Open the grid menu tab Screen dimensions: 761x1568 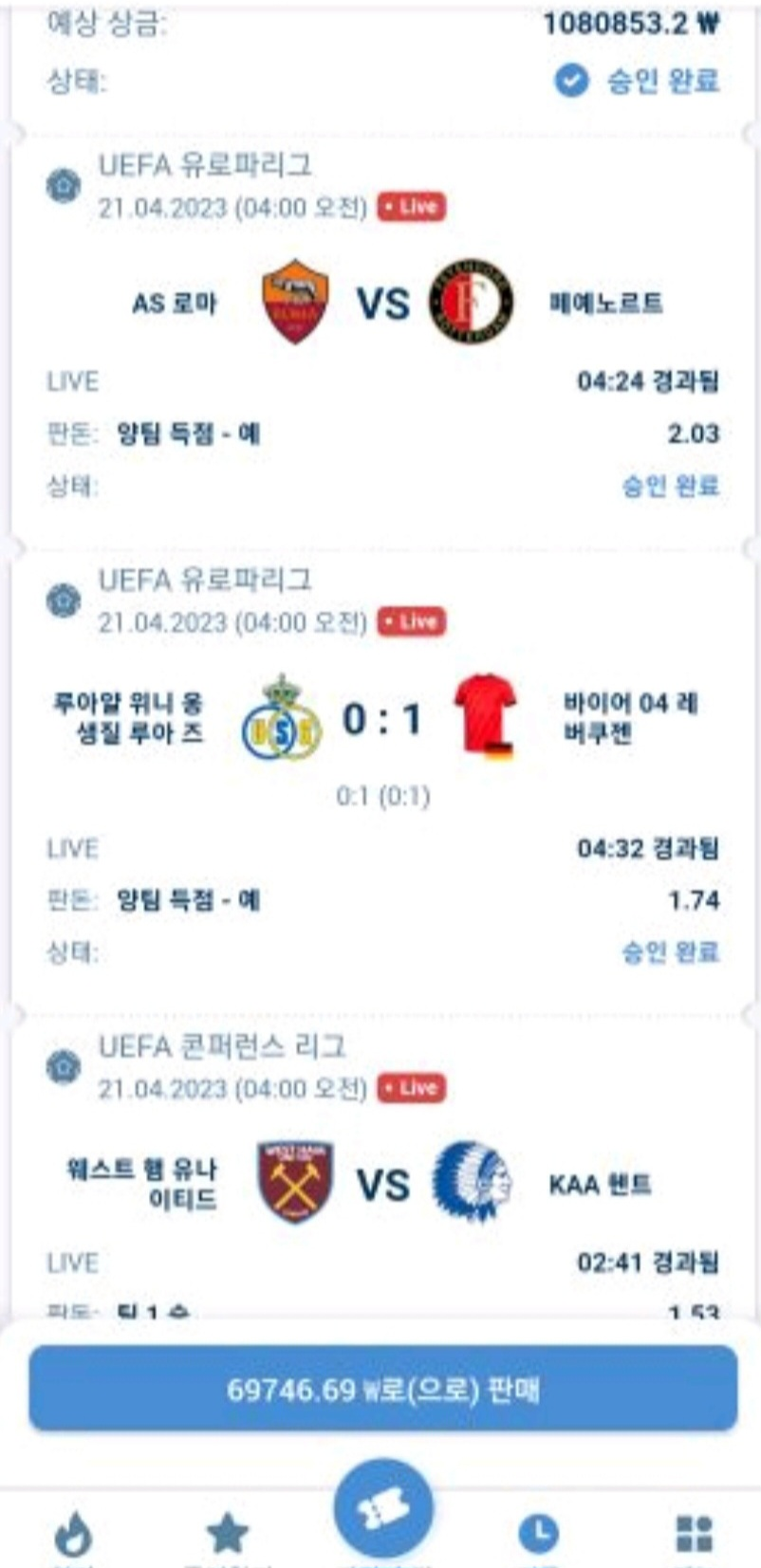(693, 1532)
